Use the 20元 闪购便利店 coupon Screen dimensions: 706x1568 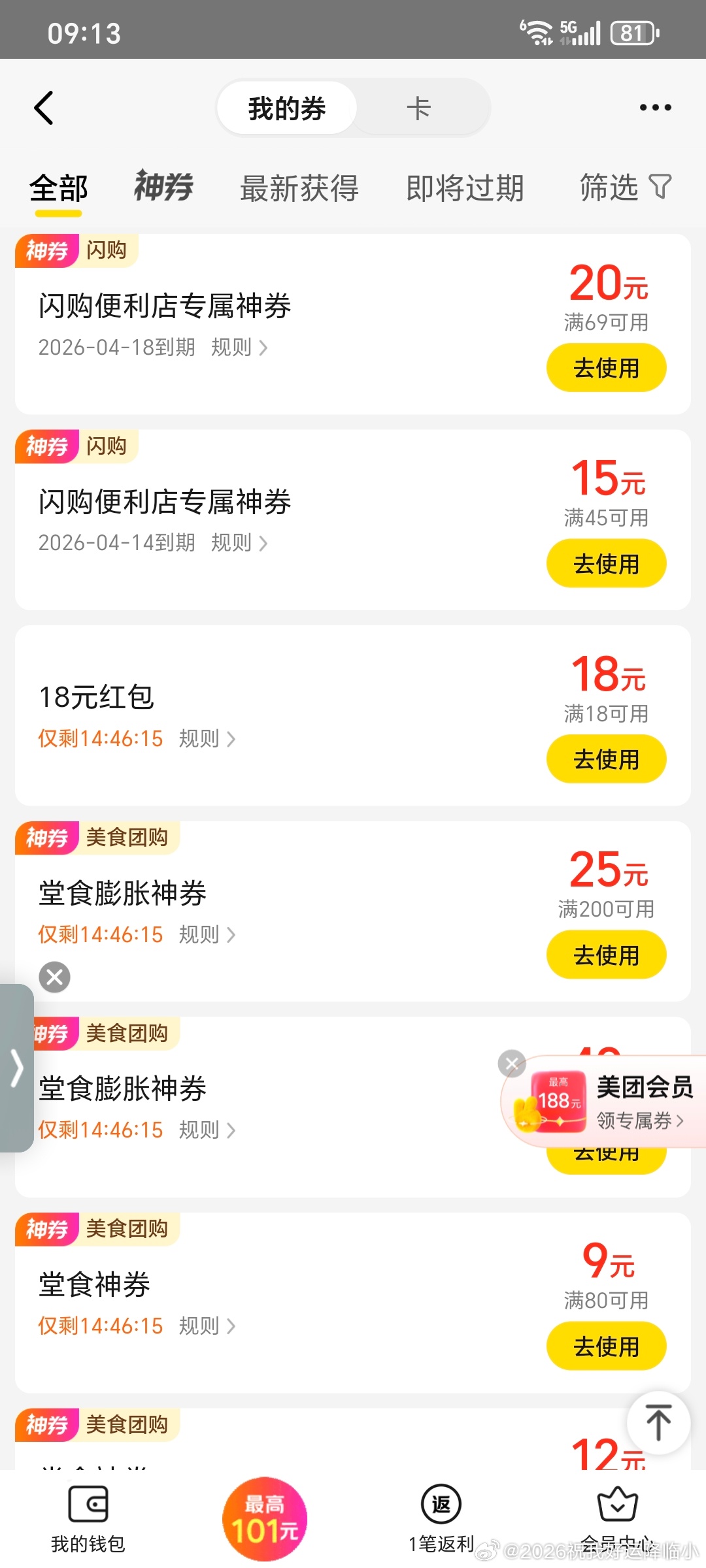tap(606, 368)
